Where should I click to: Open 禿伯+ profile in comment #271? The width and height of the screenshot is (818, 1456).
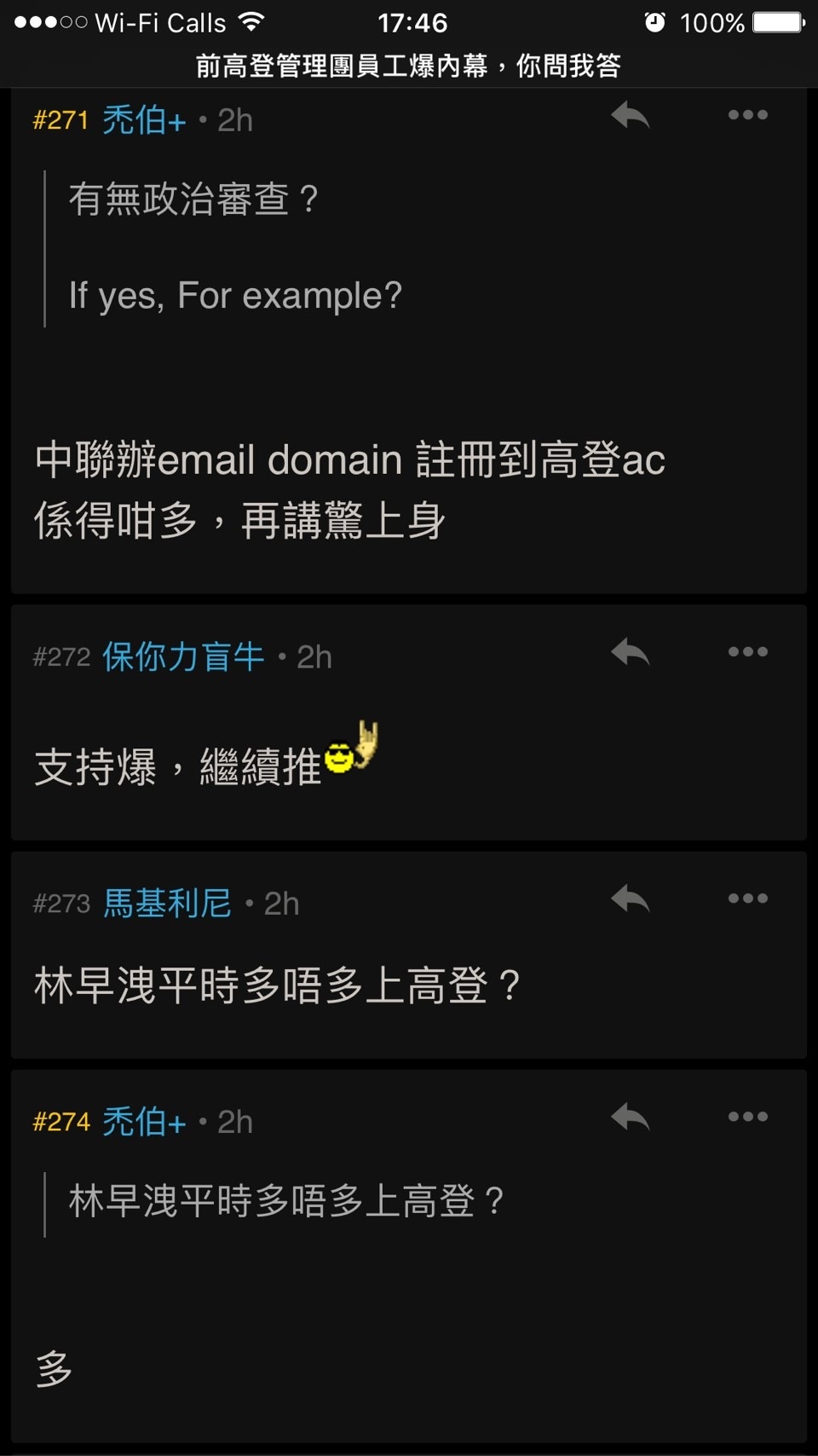click(x=143, y=120)
